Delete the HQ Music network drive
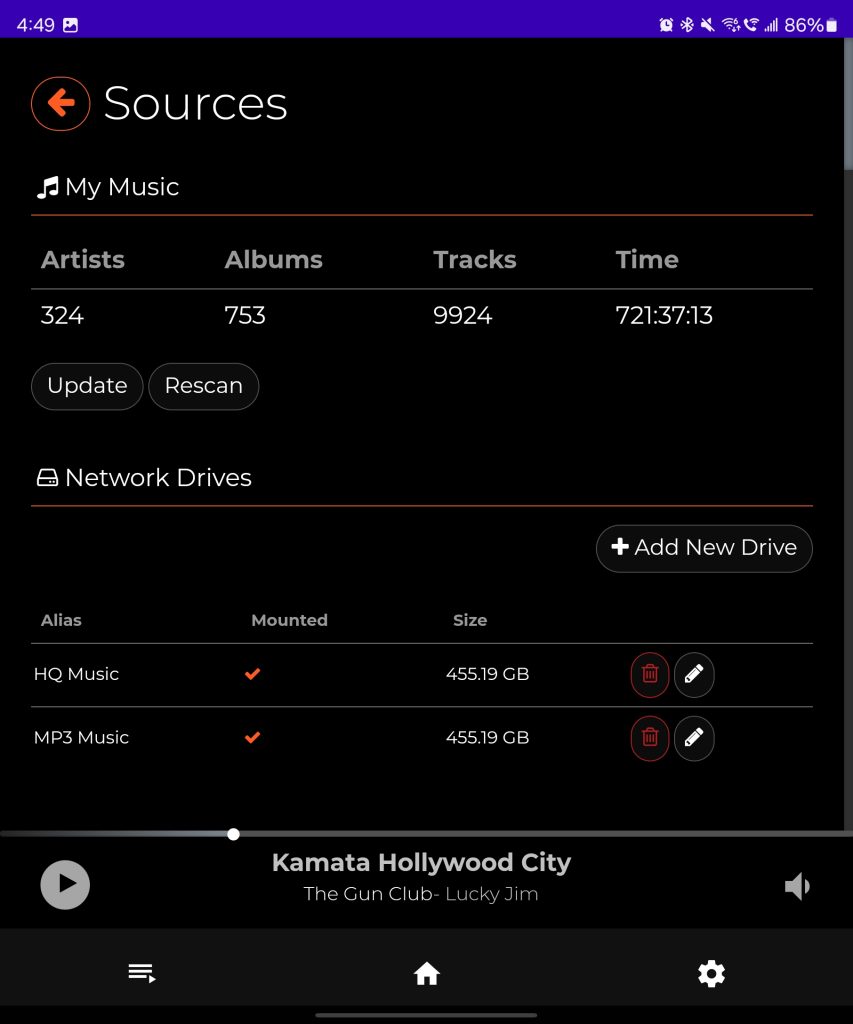 click(649, 674)
